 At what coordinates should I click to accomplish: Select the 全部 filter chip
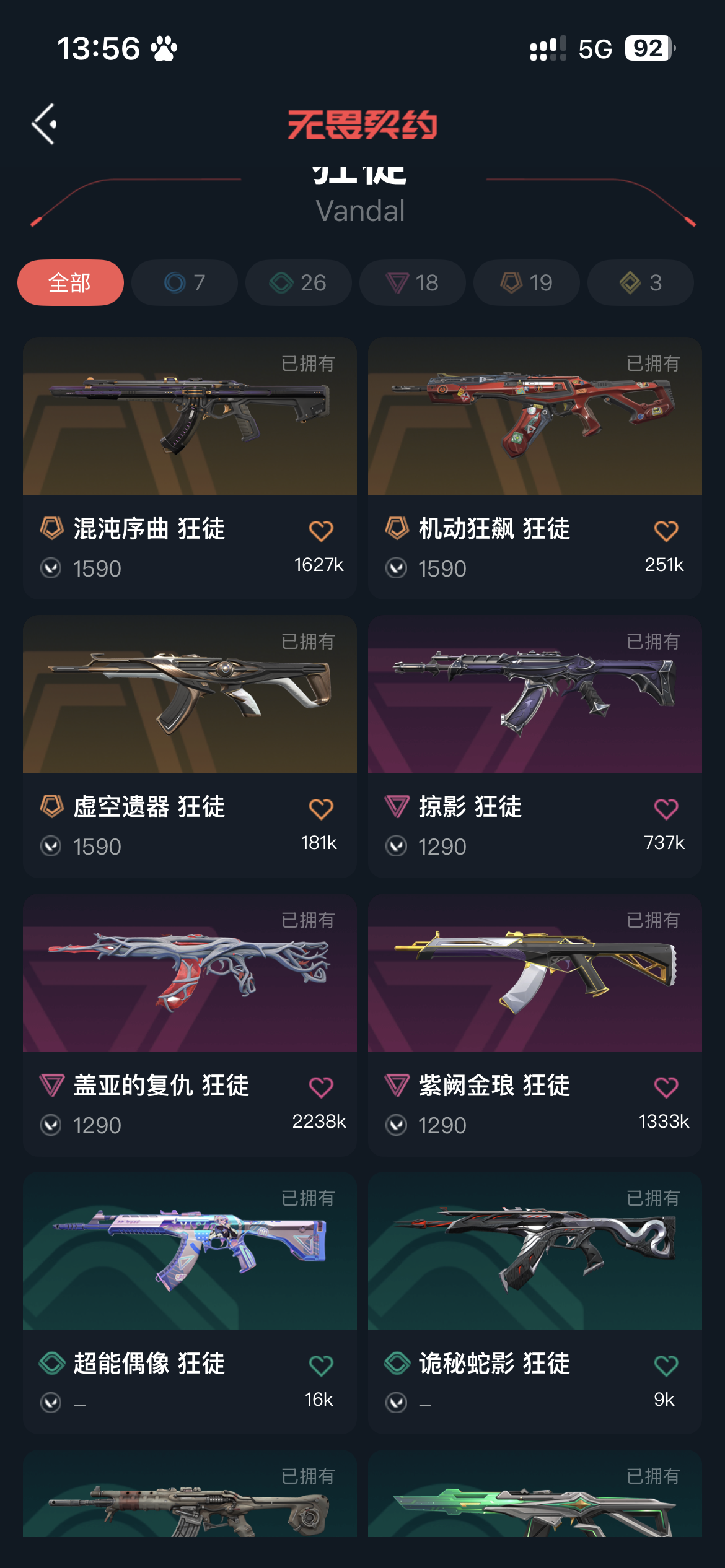[71, 283]
